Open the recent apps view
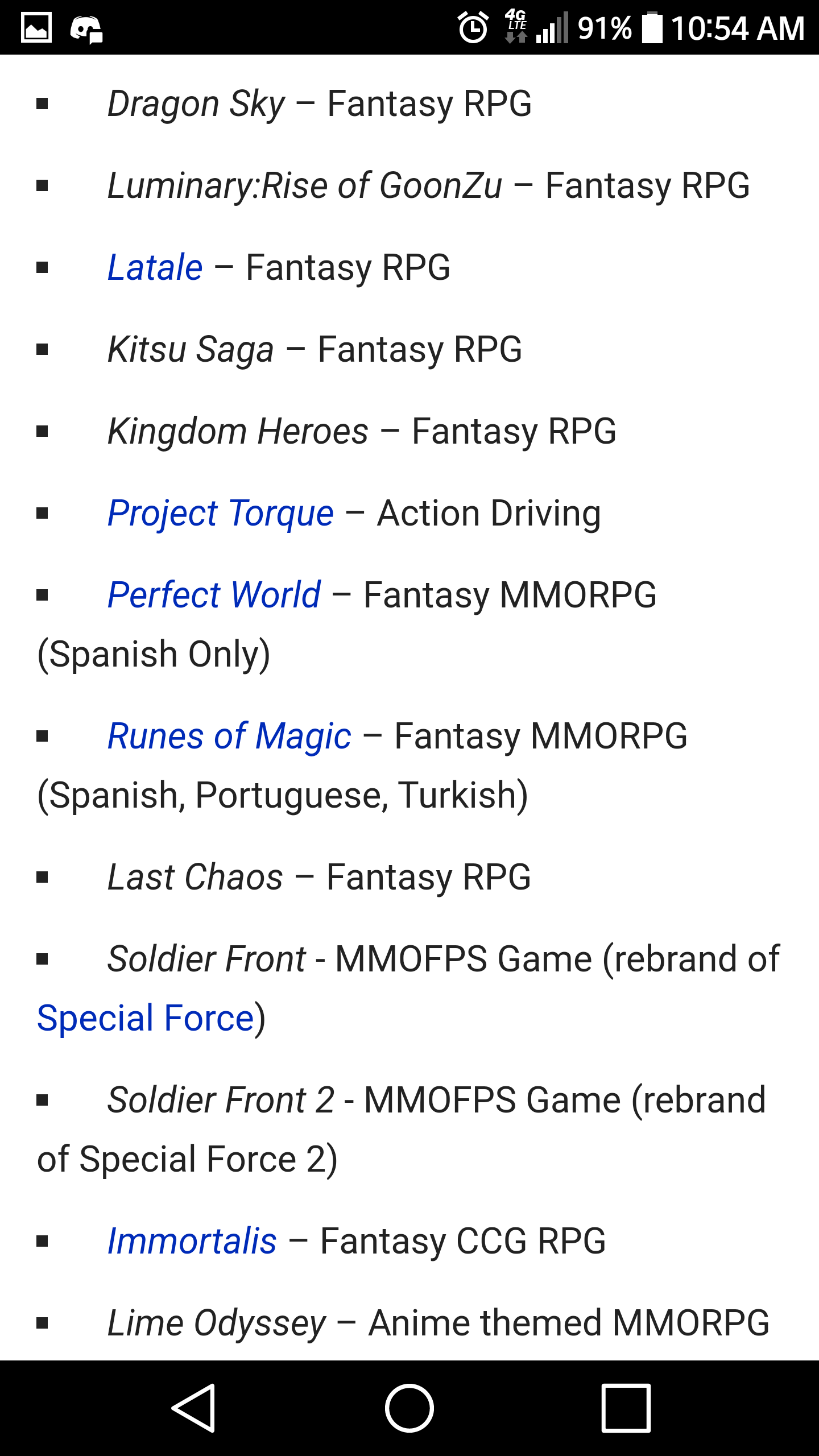 click(626, 1408)
